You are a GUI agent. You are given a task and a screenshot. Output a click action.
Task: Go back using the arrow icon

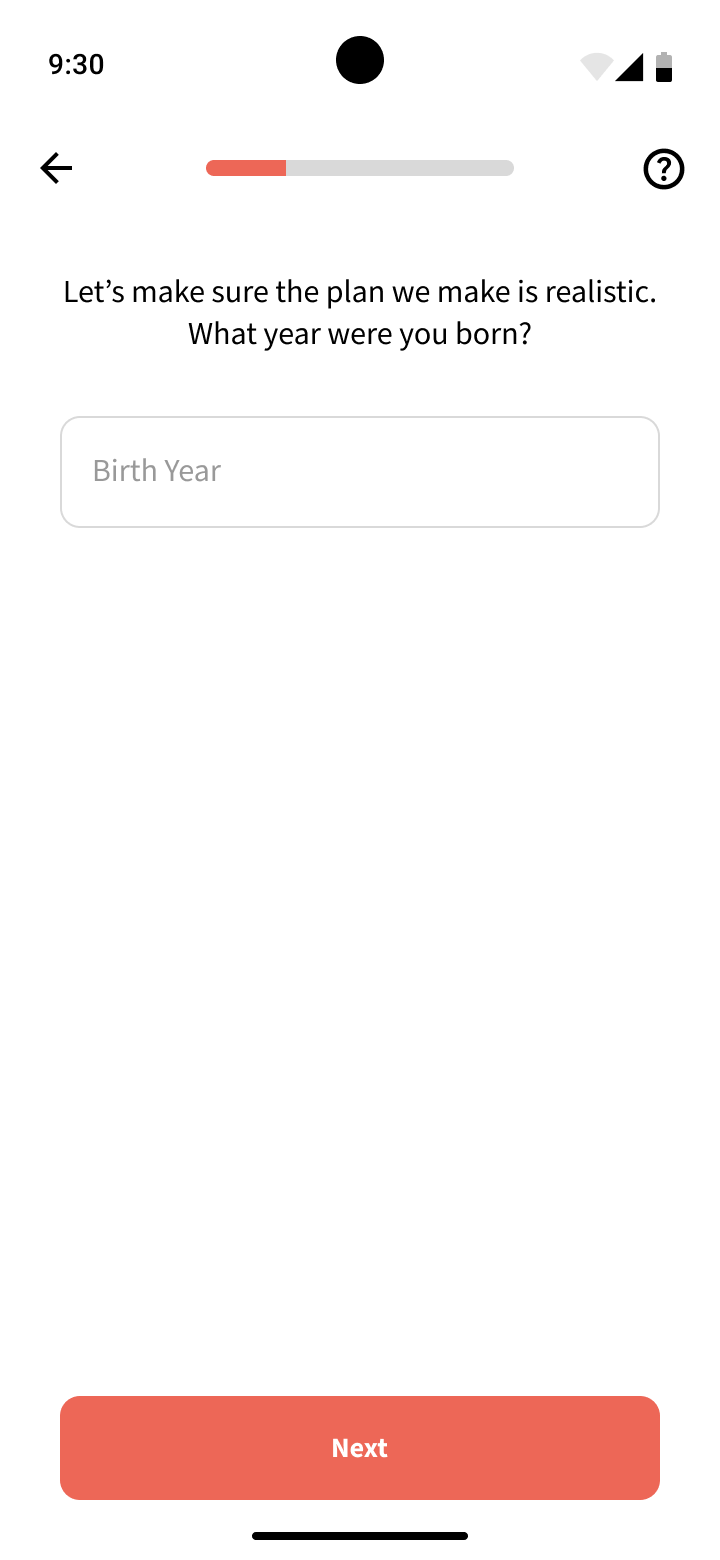[57, 168]
